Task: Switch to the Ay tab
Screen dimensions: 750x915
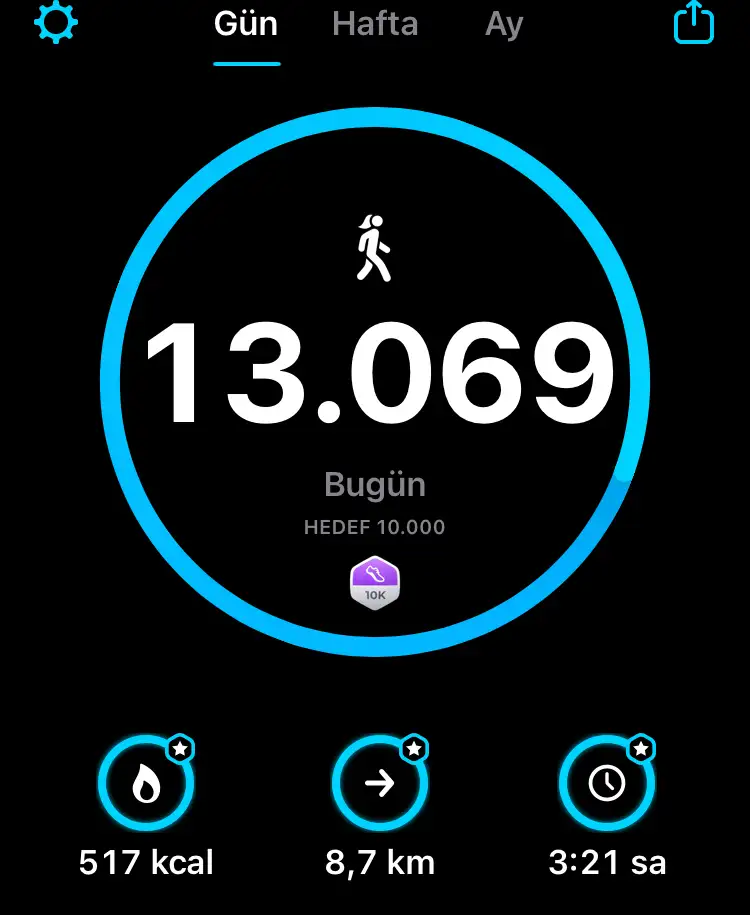Action: tap(504, 24)
